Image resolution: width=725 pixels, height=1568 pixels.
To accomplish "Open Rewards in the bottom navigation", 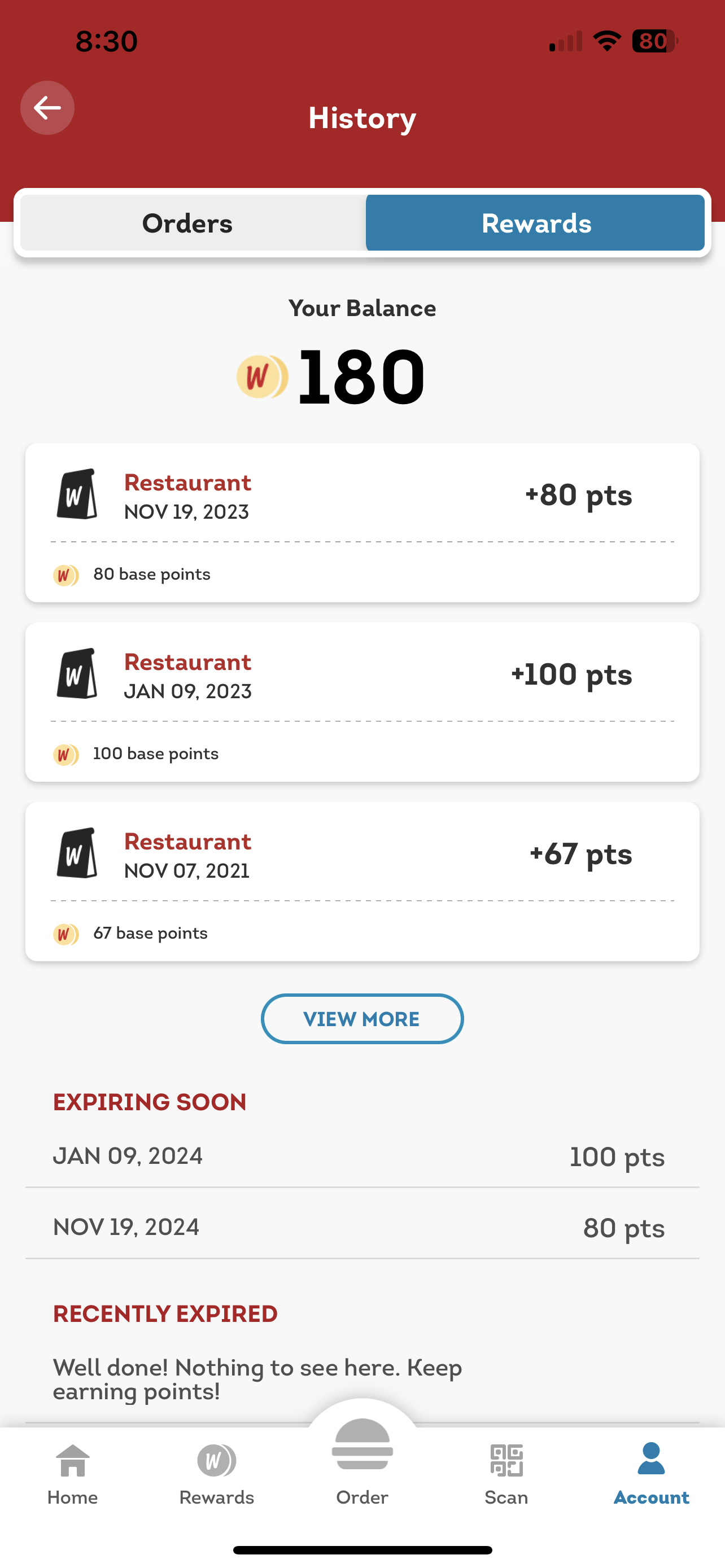I will tap(217, 1473).
